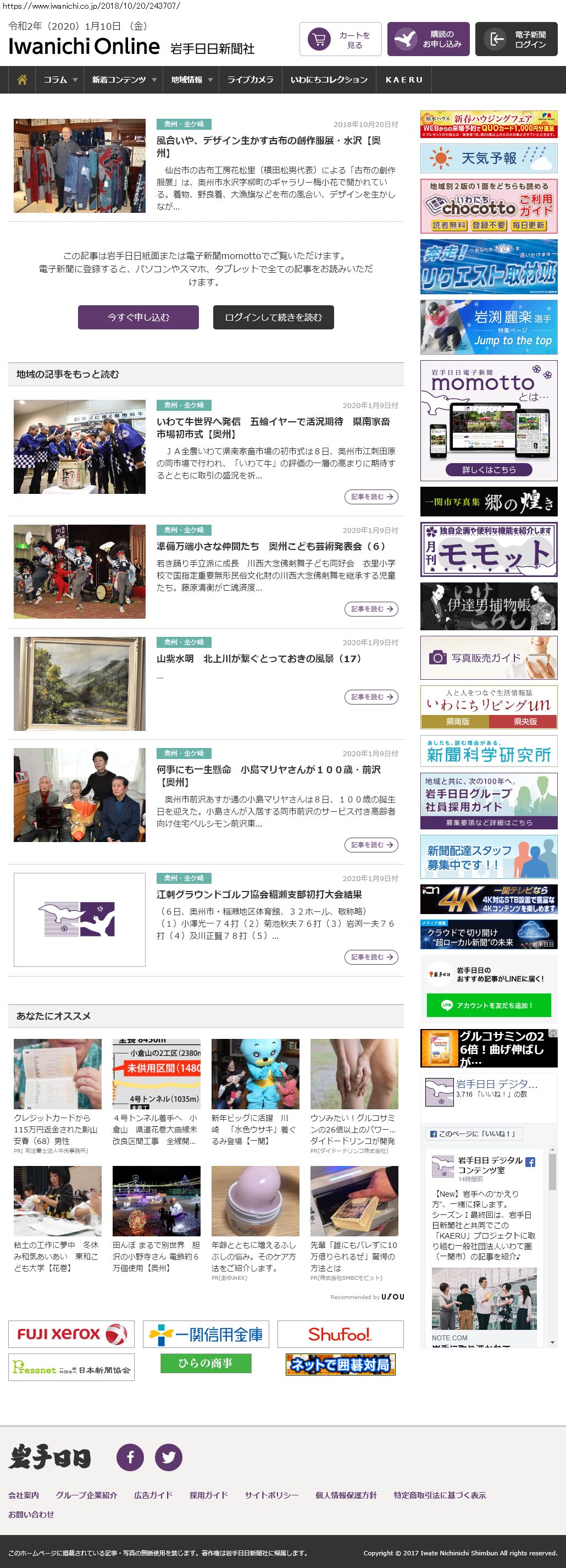Open the 天気予報 banner

tap(488, 158)
